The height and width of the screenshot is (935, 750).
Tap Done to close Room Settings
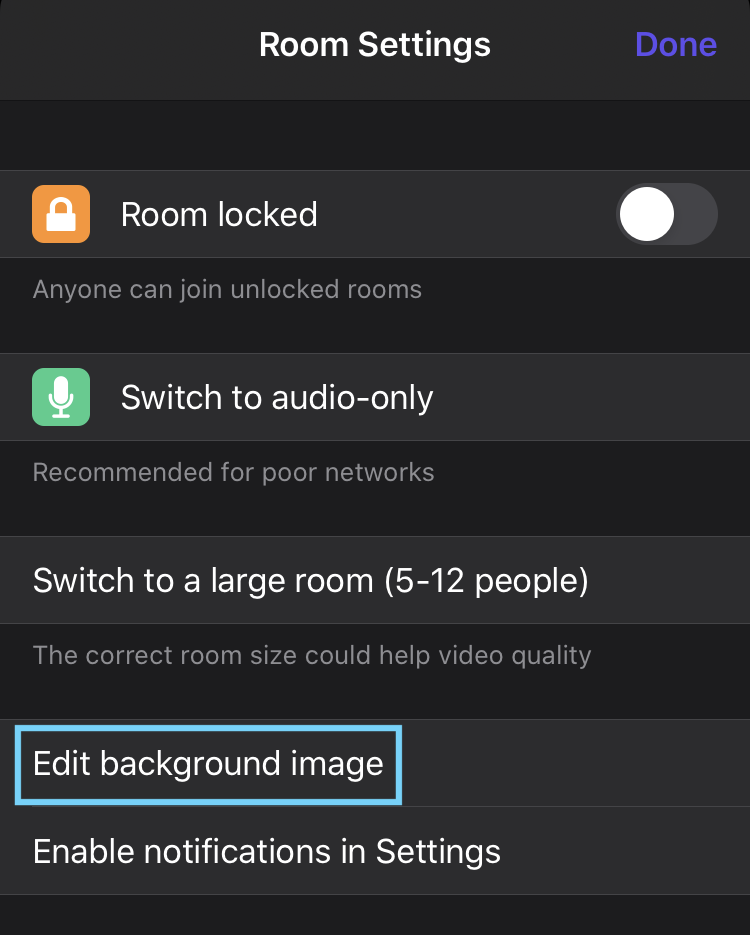click(676, 45)
